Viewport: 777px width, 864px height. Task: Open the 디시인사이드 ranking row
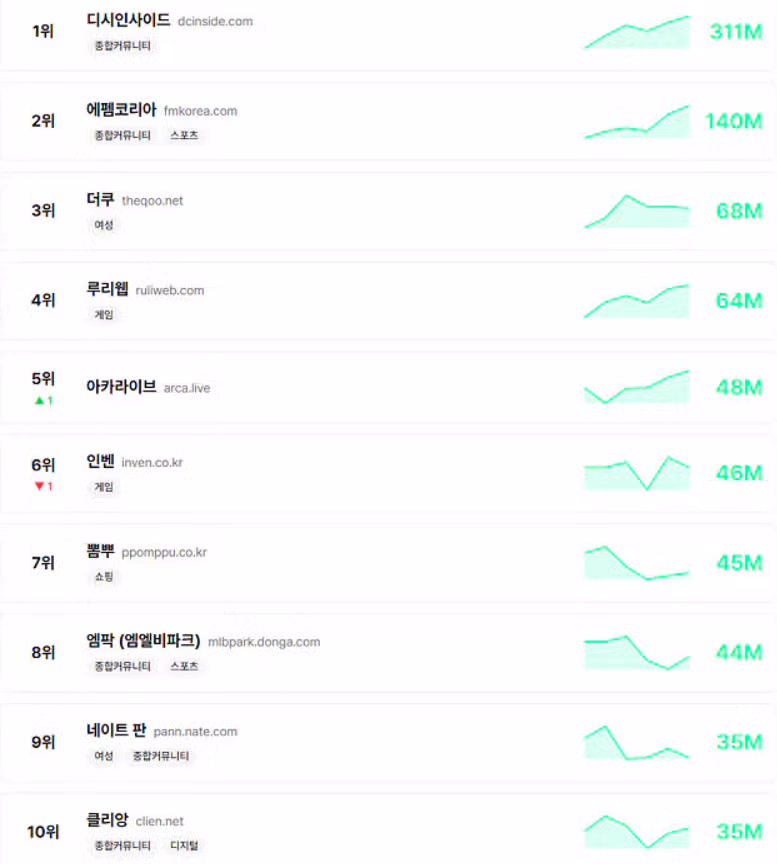click(129, 20)
